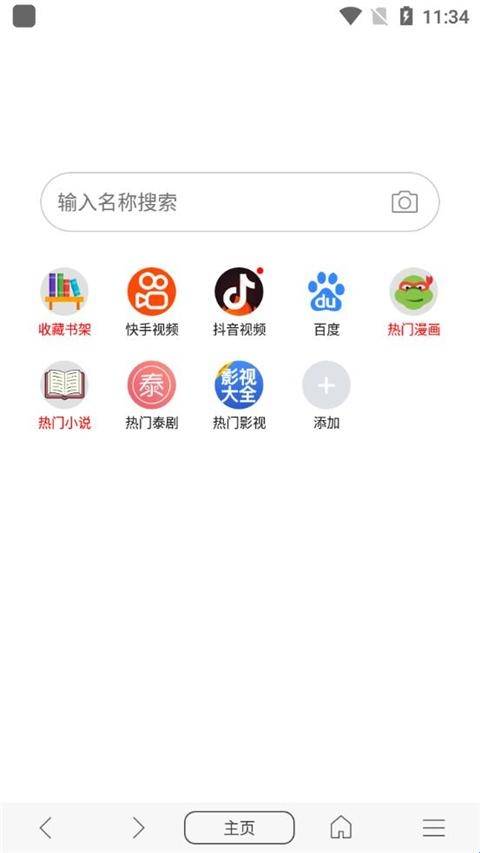Open camera search in the search box
Image resolution: width=480 pixels, height=853 pixels.
pyautogui.click(x=404, y=202)
